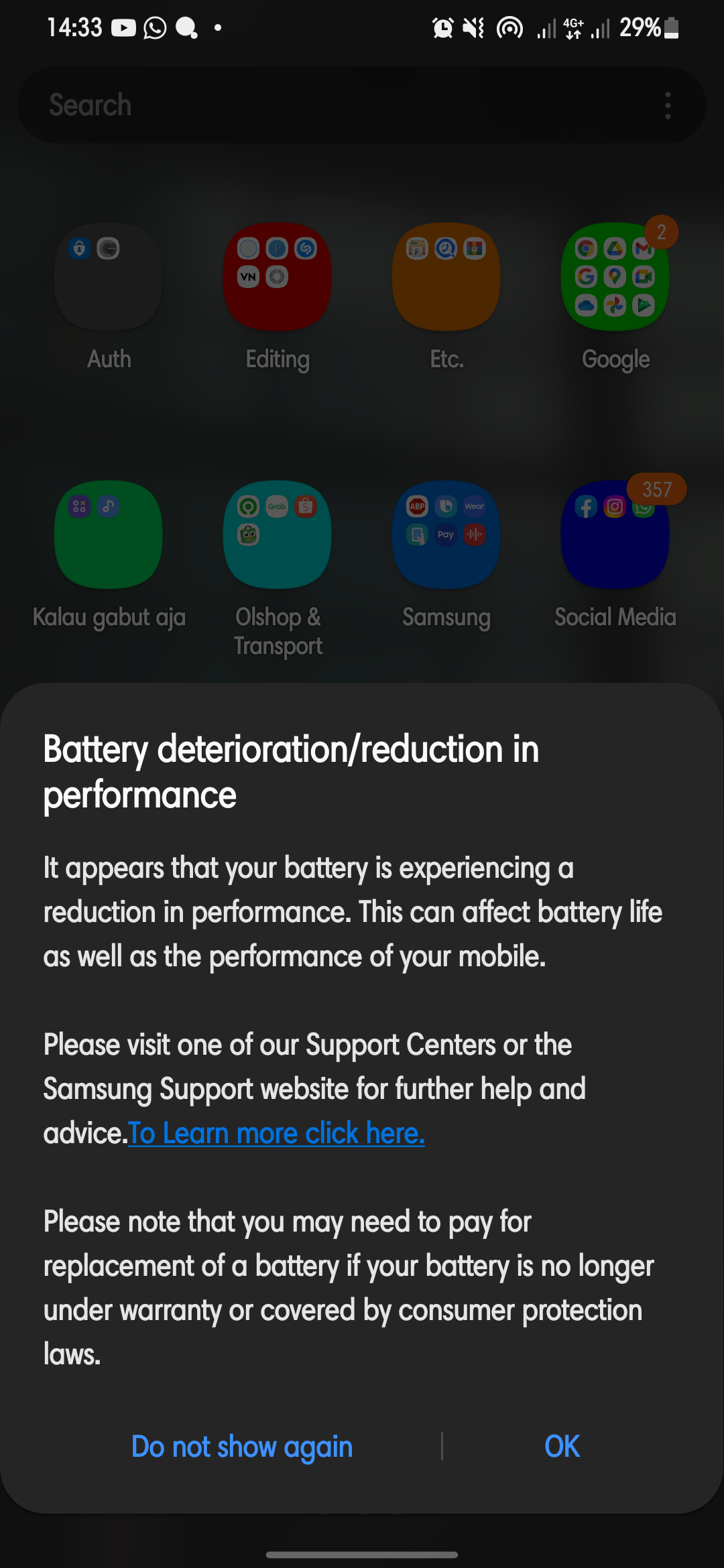Open the Auth folder
This screenshot has height=1568, width=724.
tap(107, 276)
